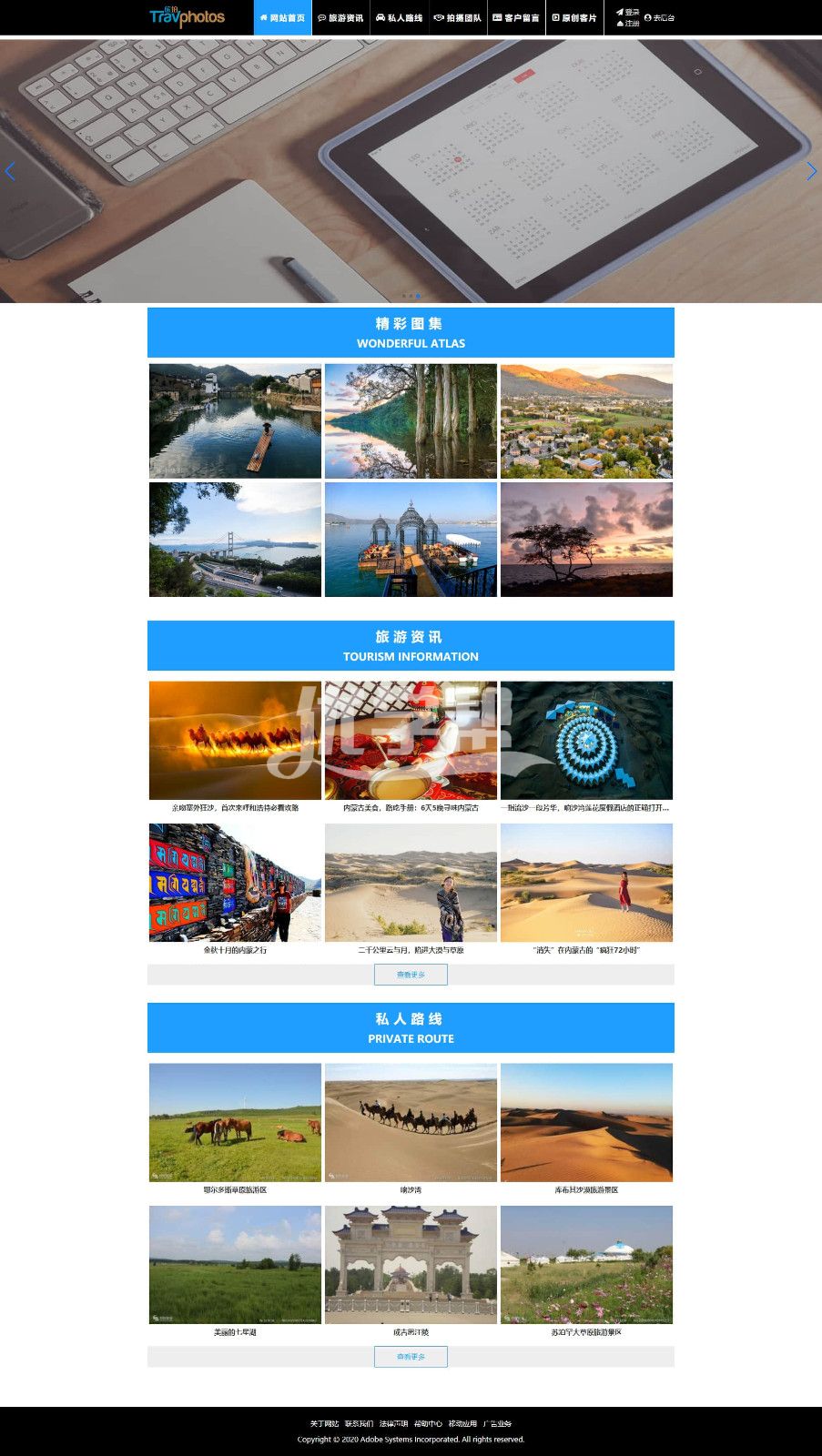The width and height of the screenshot is (822, 1456).
Task: Open the 旅游资讯 navigation tab
Action: coord(340,18)
